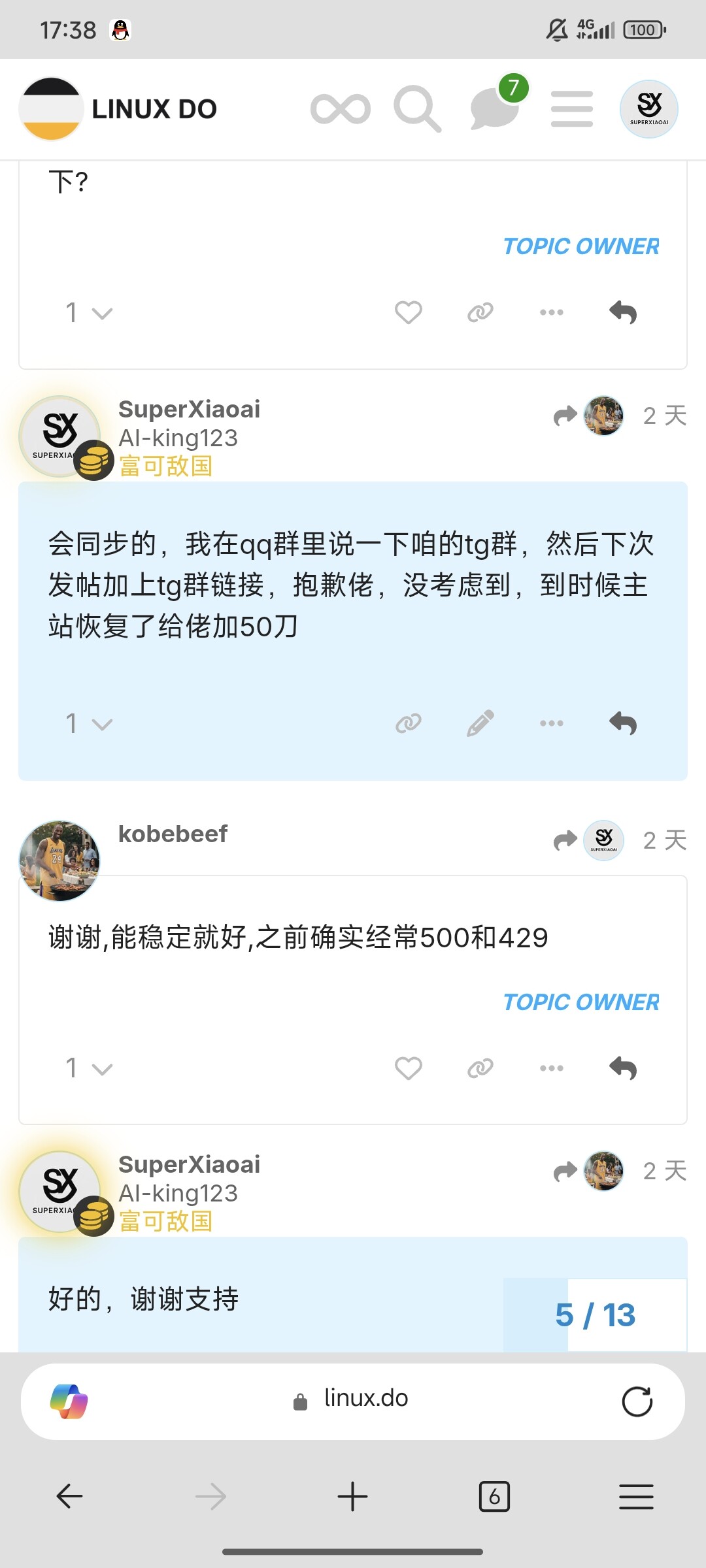Reload the linux.do page
This screenshot has height=1568, width=706.
tap(637, 1401)
